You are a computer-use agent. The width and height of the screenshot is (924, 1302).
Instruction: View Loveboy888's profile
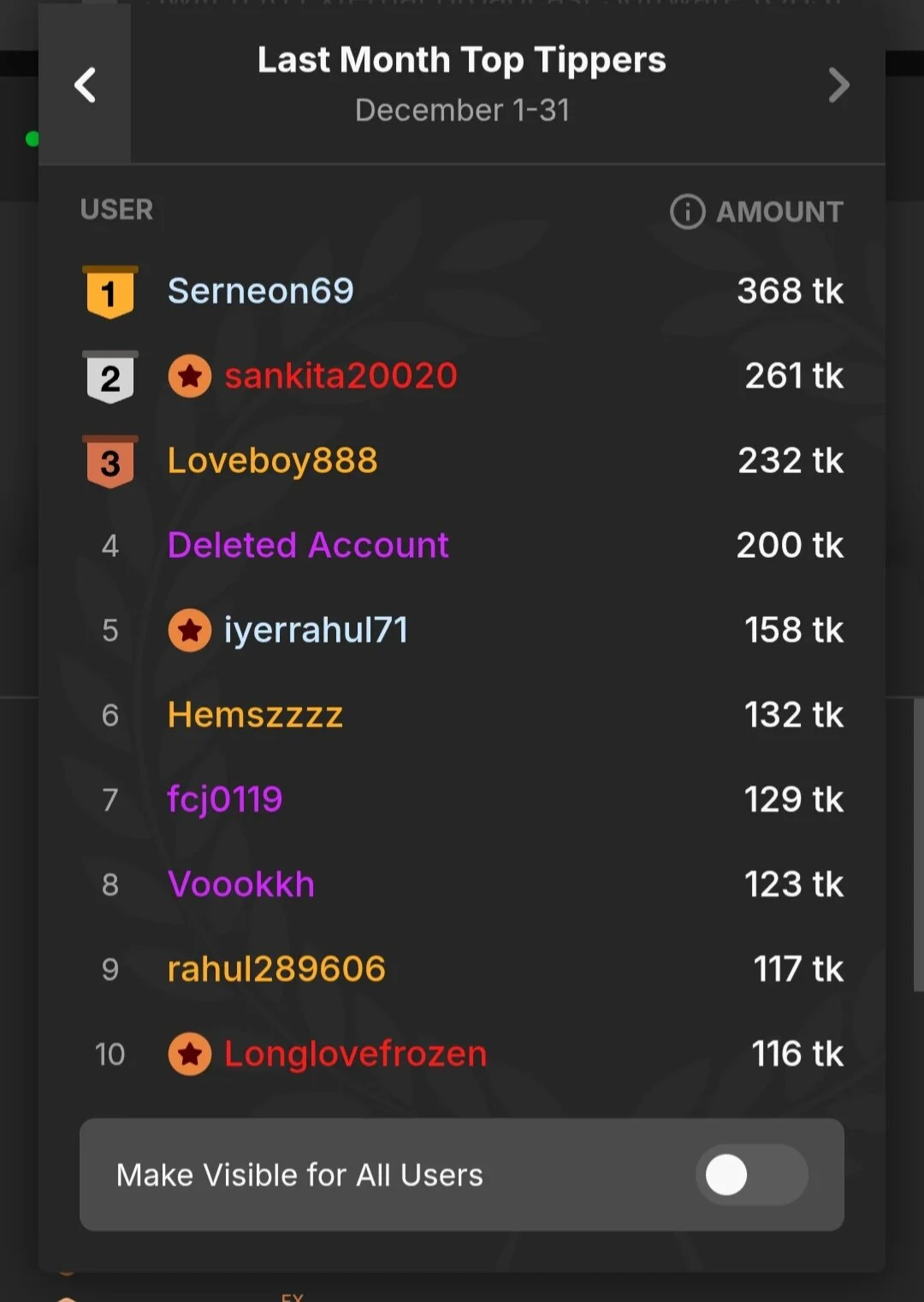272,460
